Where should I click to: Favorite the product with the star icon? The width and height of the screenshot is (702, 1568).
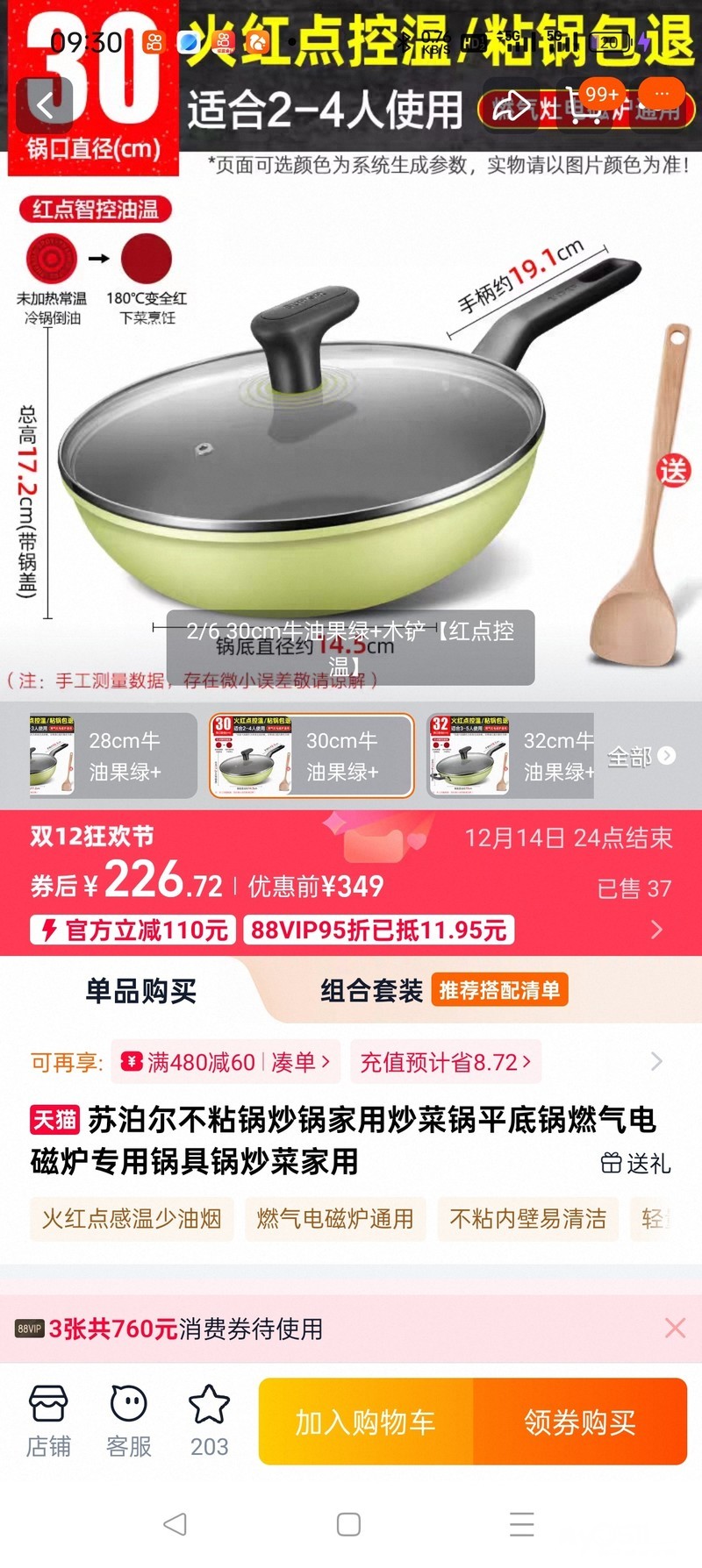click(209, 1422)
